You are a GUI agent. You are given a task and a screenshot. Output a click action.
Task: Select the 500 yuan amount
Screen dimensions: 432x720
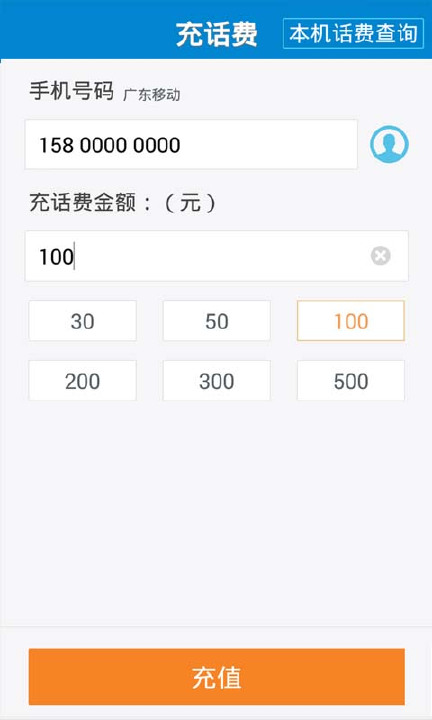351,381
